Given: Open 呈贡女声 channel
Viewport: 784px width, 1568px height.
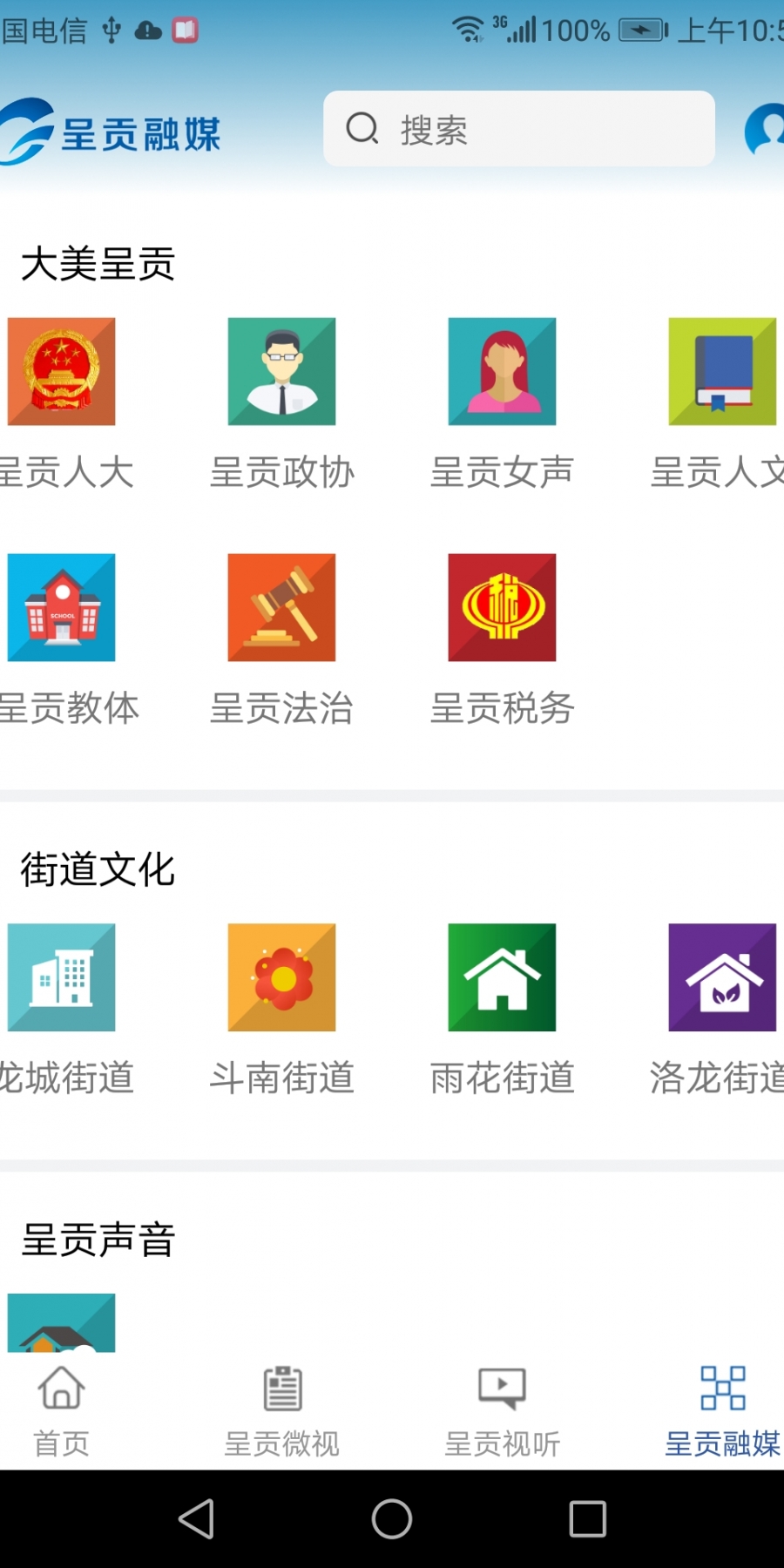Looking at the screenshot, I should pos(502,372).
